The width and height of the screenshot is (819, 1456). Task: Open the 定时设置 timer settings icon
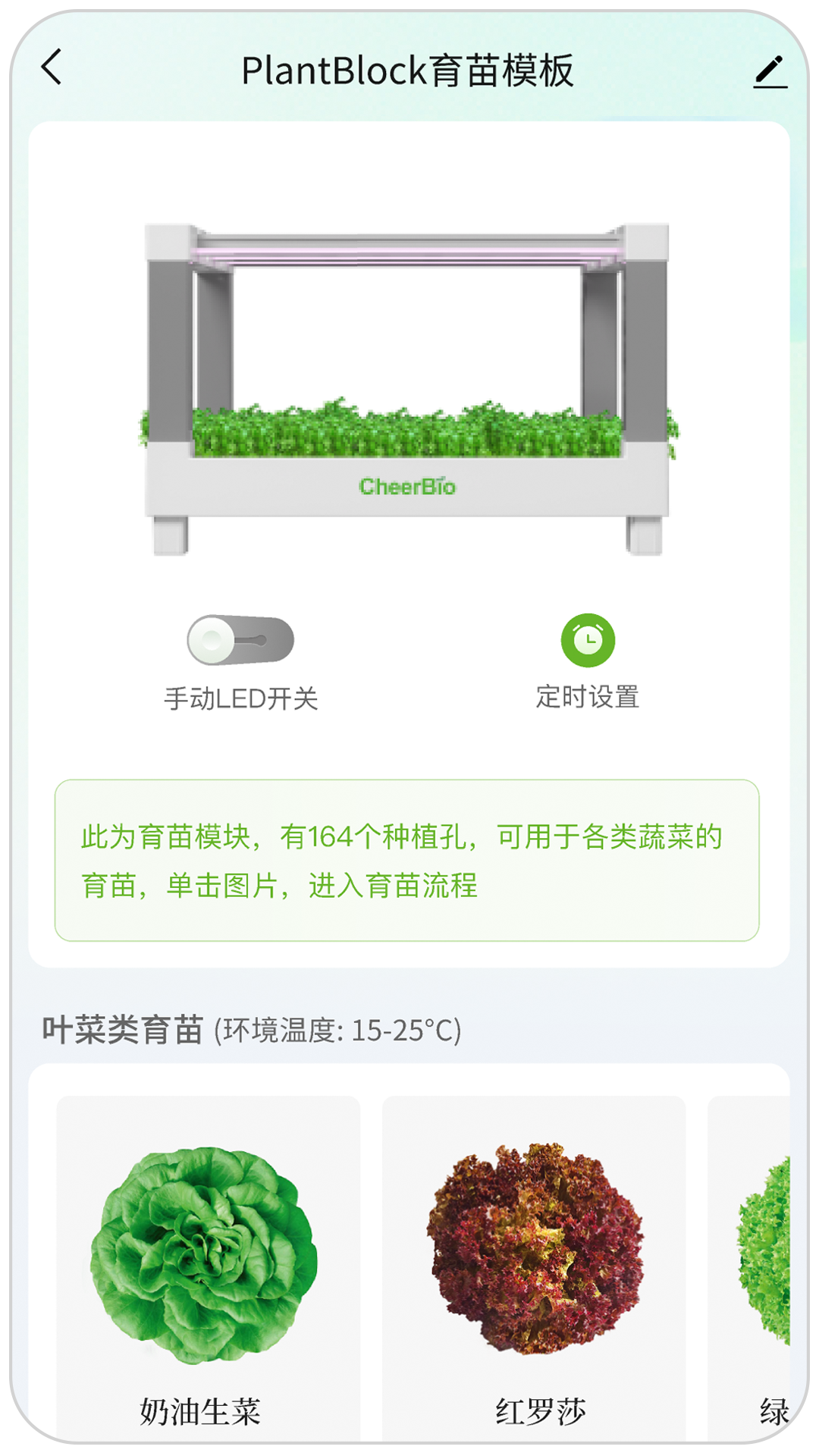click(588, 641)
